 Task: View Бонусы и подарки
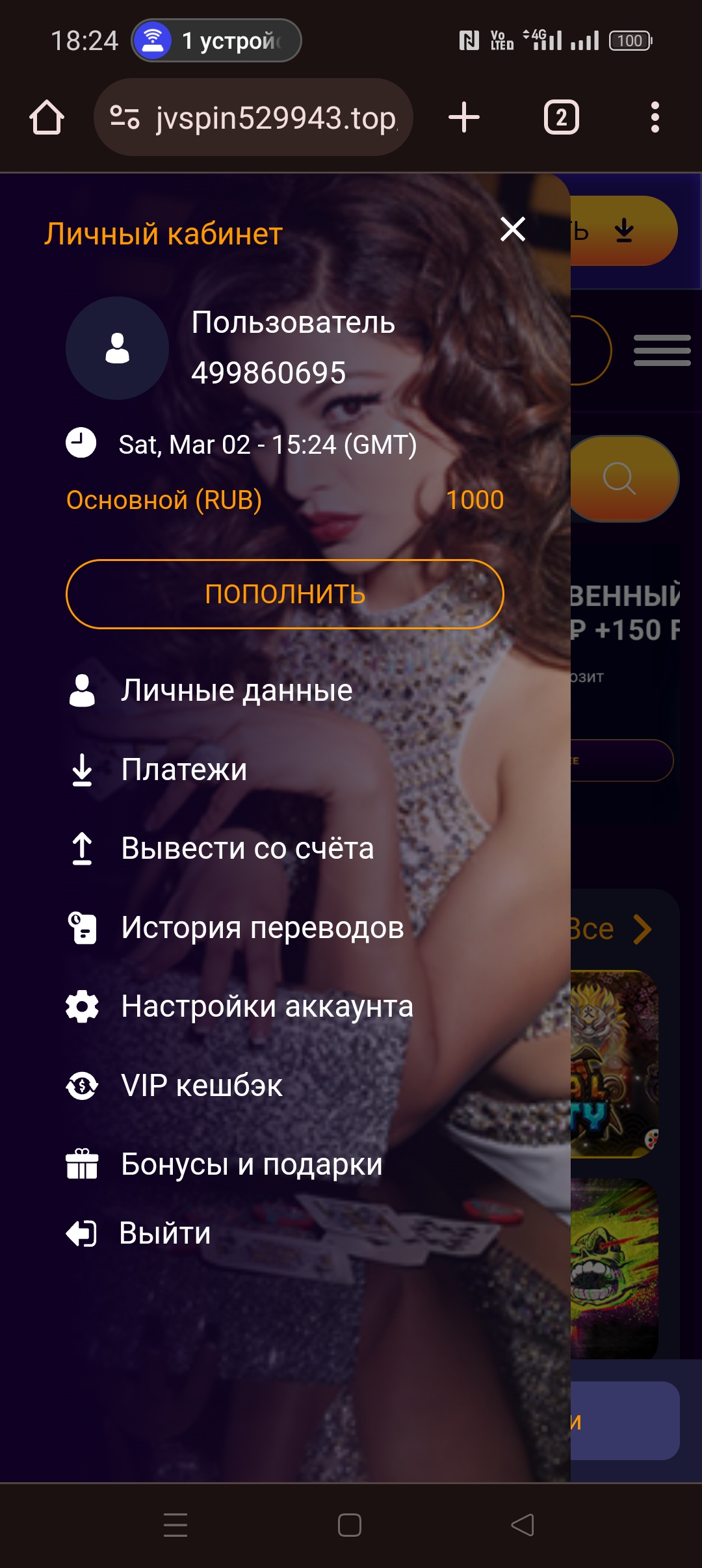[x=252, y=1164]
